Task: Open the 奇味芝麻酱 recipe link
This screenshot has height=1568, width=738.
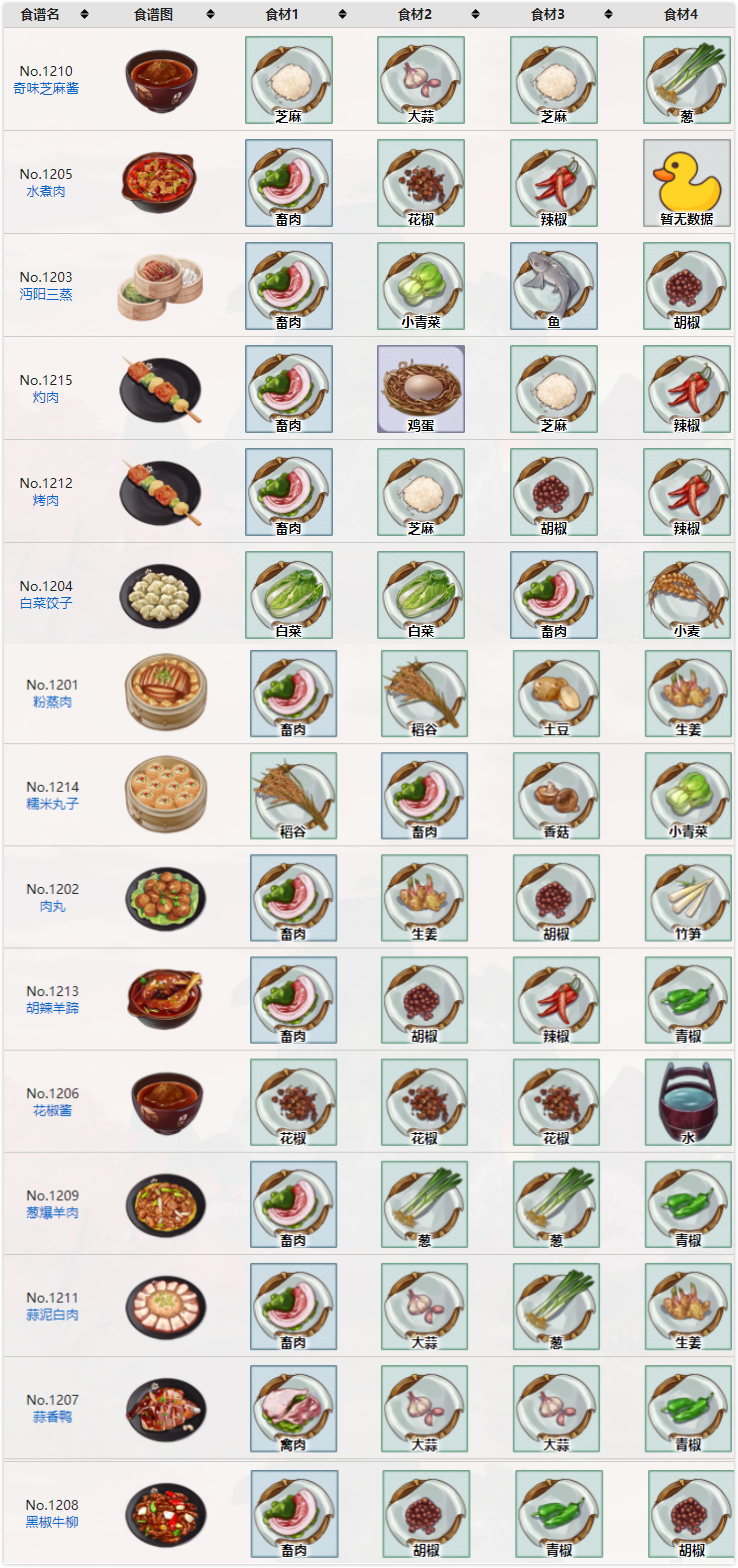Action: tap(46, 88)
